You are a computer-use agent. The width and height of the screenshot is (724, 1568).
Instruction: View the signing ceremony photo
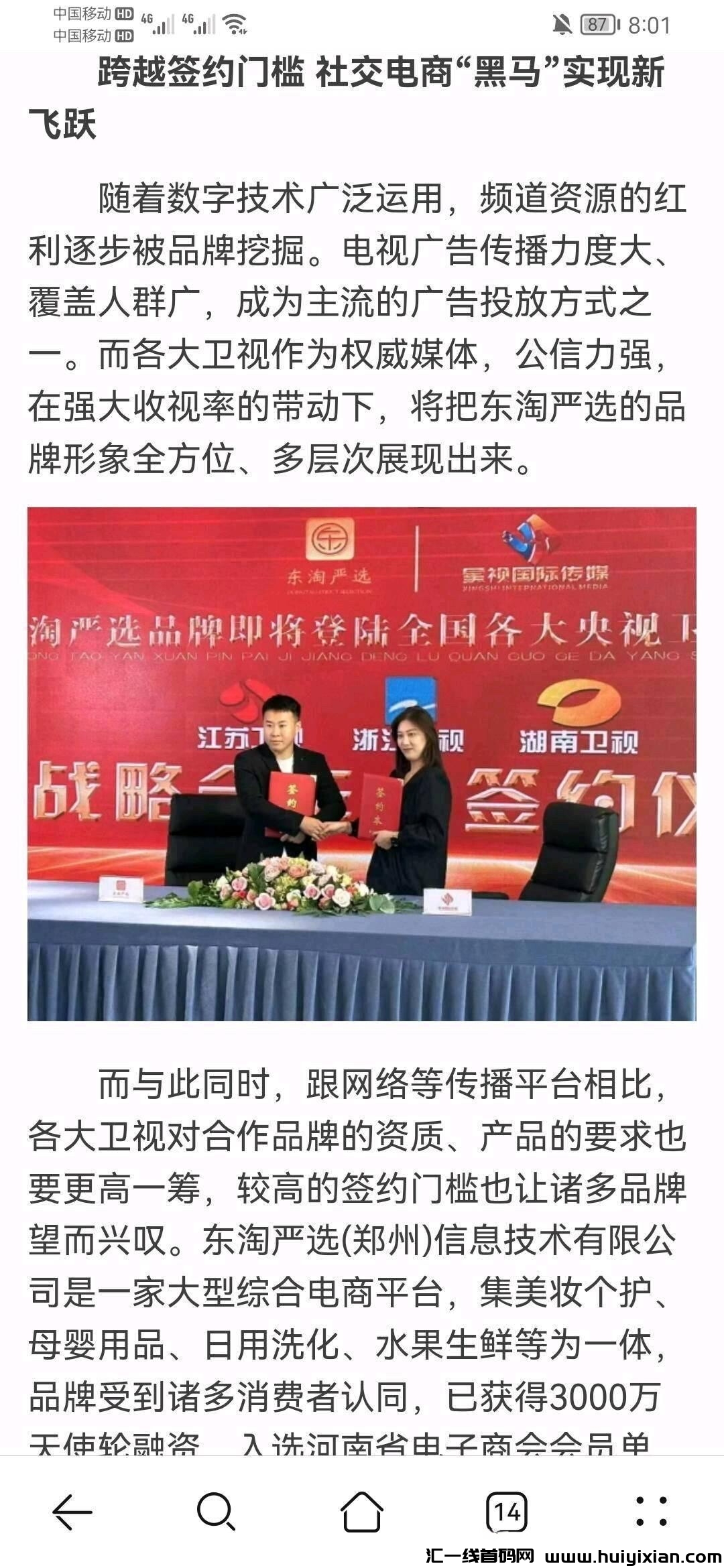tap(362, 764)
